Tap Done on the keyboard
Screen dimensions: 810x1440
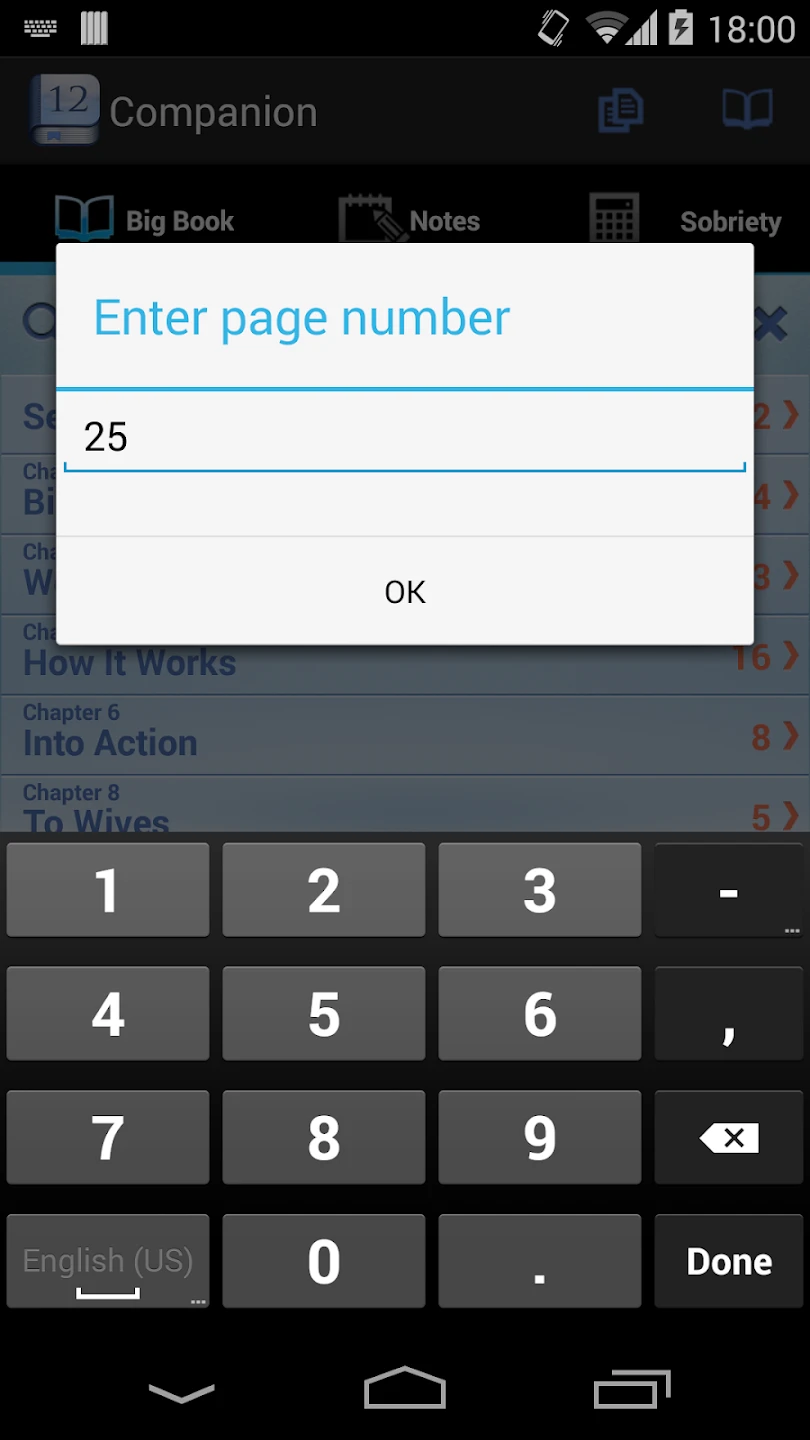click(x=729, y=1262)
